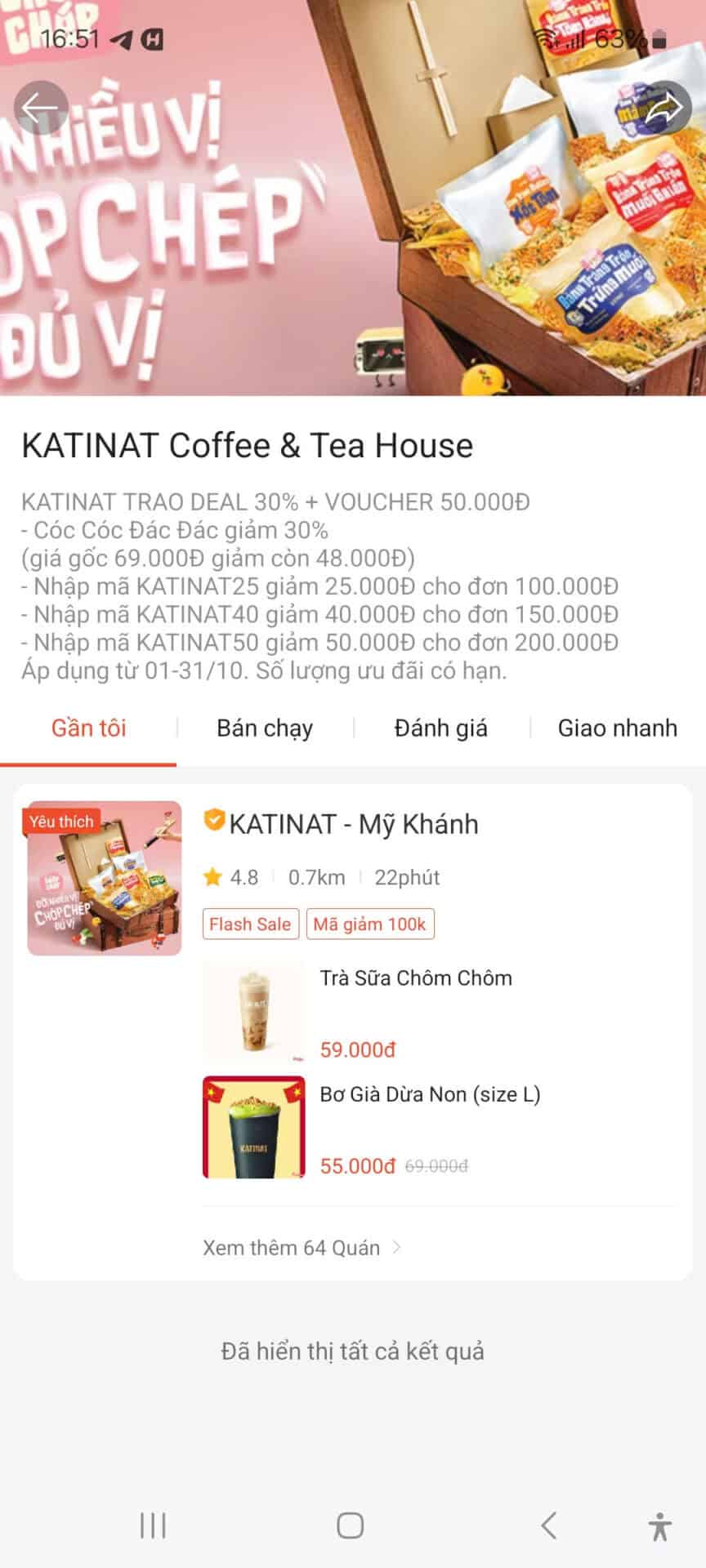Expand Xem thêm 64 Quán

click(x=301, y=1247)
